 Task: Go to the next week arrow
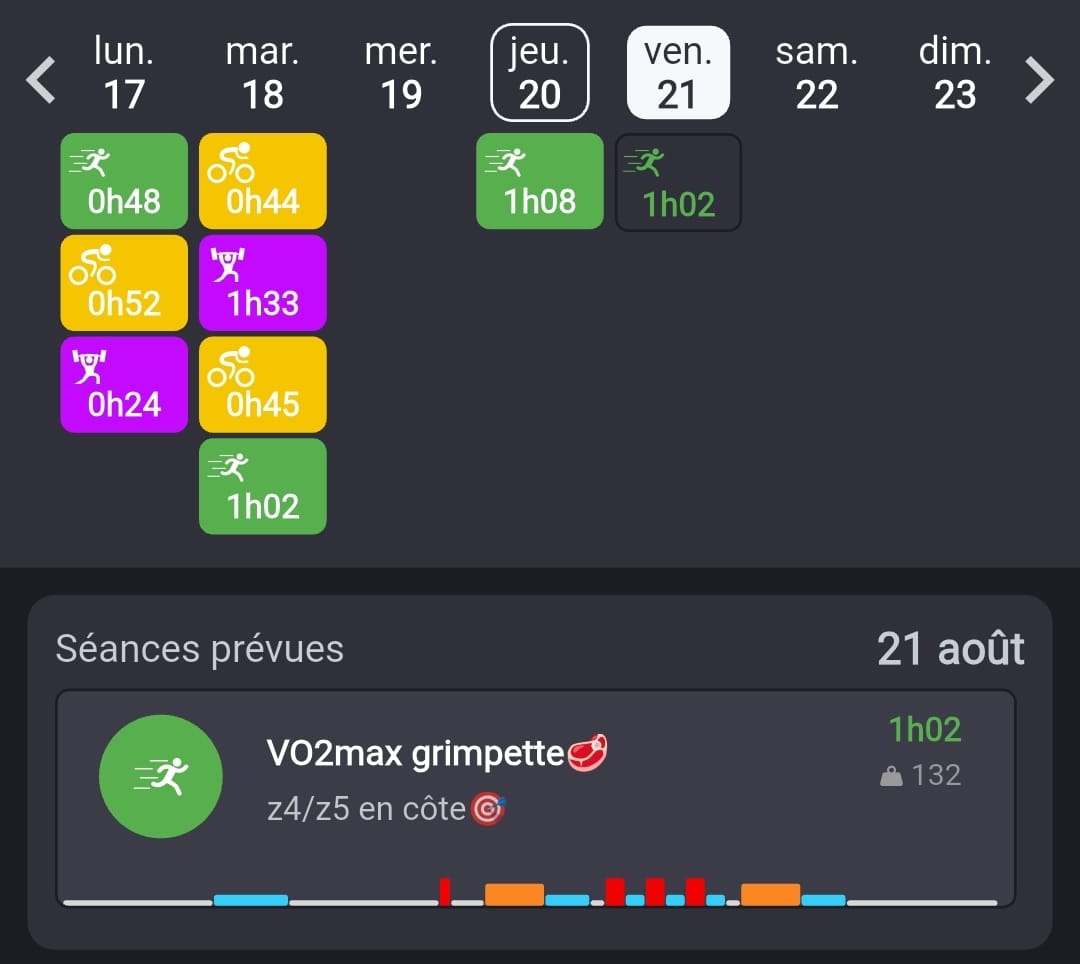1039,80
